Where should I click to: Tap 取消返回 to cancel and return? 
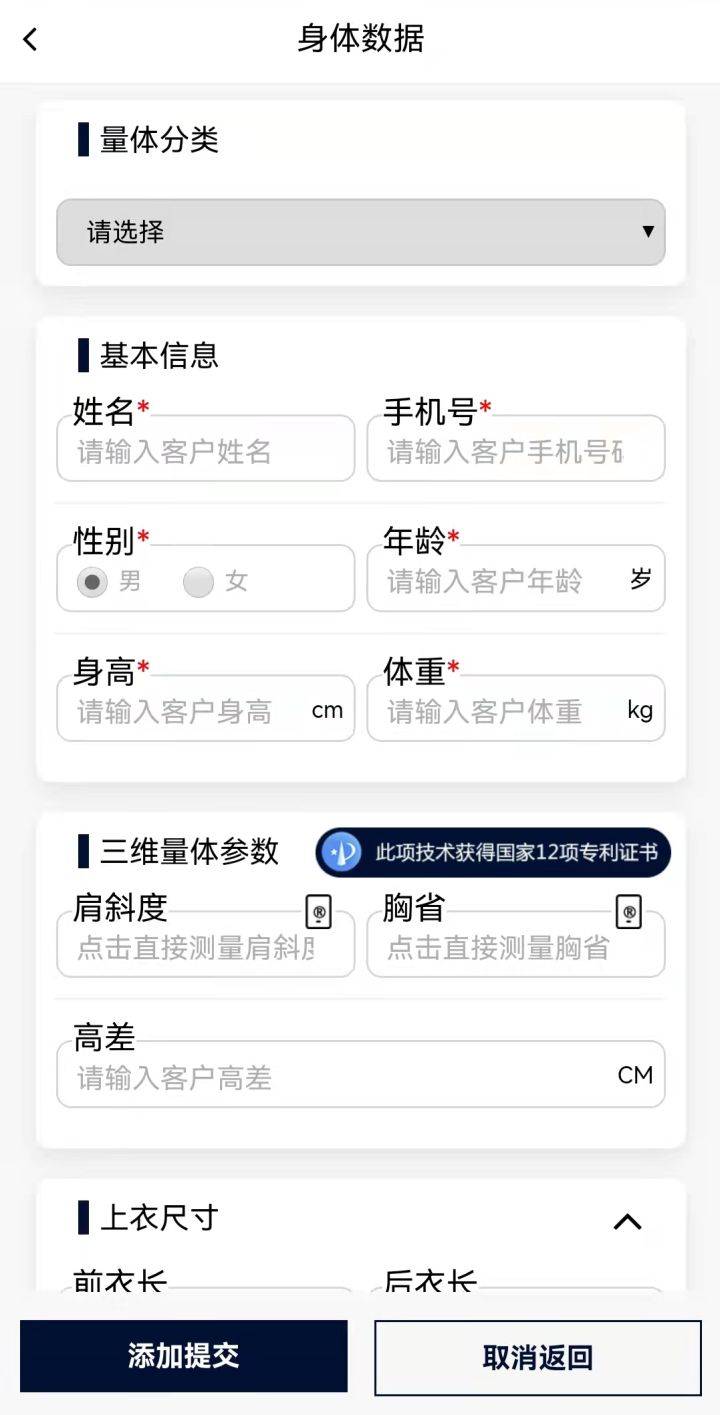(538, 1357)
